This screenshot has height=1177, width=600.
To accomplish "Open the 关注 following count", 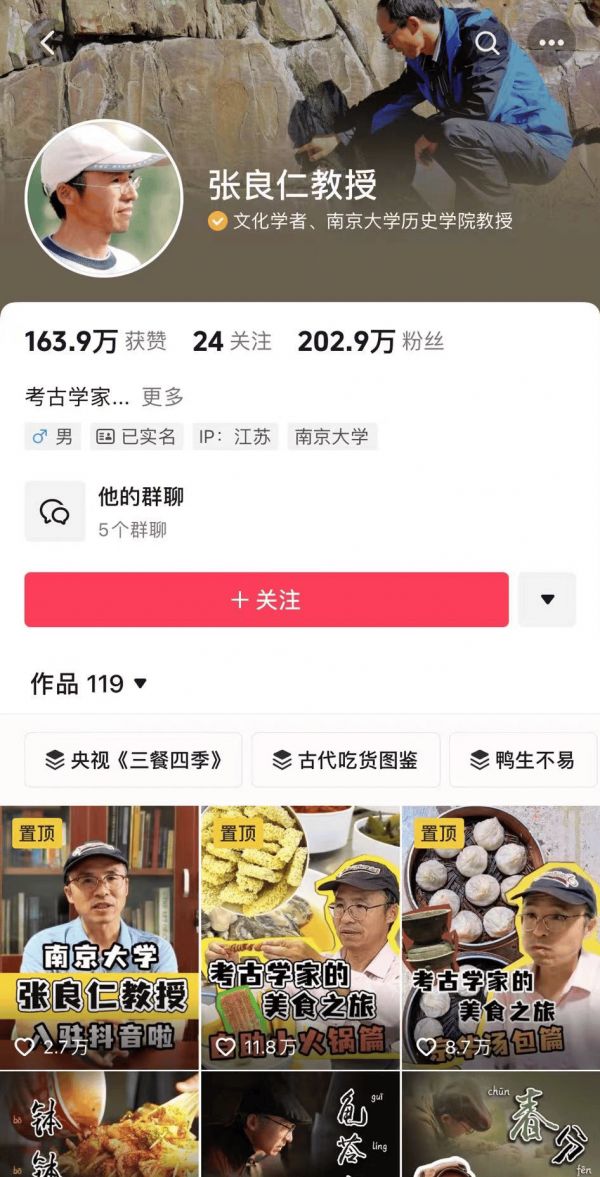I will click(x=232, y=342).
